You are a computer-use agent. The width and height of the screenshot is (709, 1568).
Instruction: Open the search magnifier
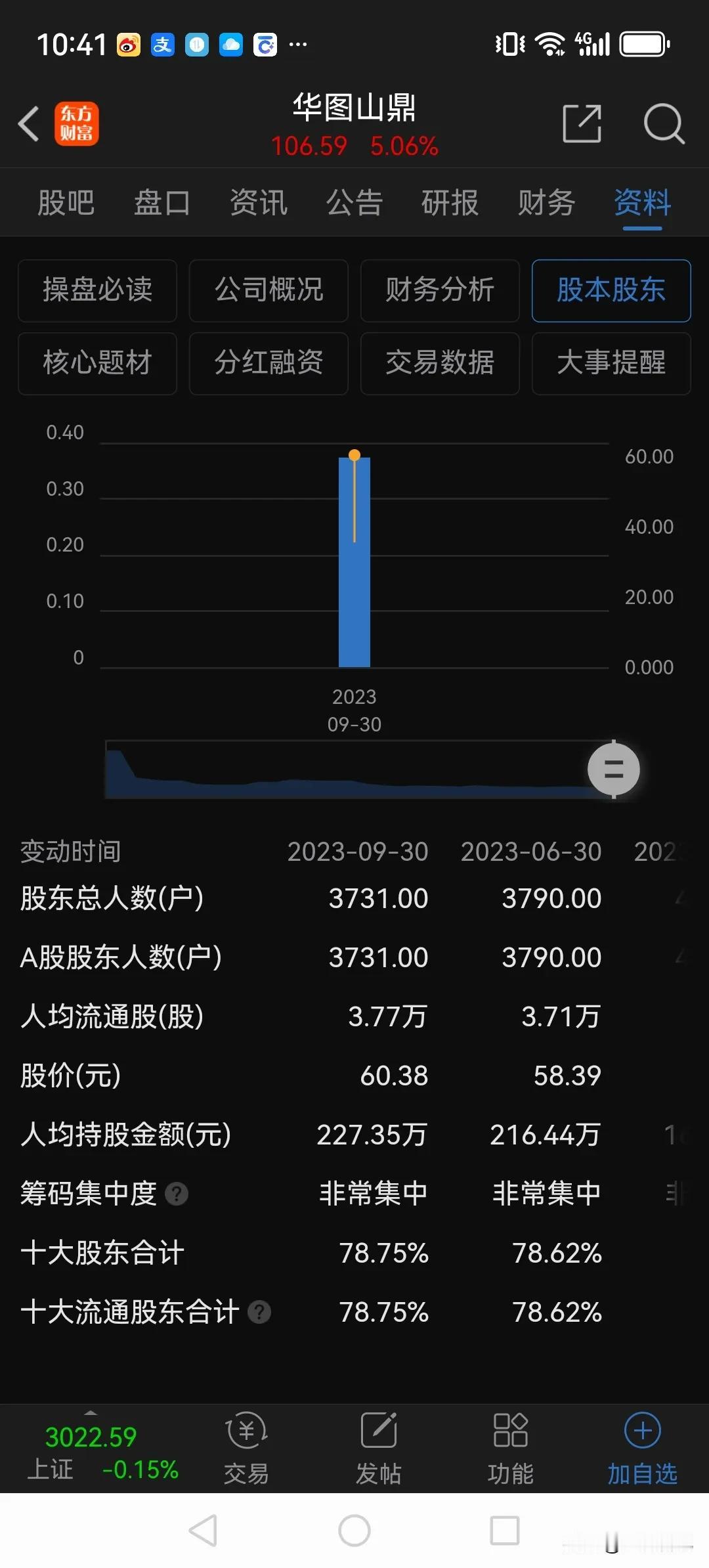(x=664, y=123)
